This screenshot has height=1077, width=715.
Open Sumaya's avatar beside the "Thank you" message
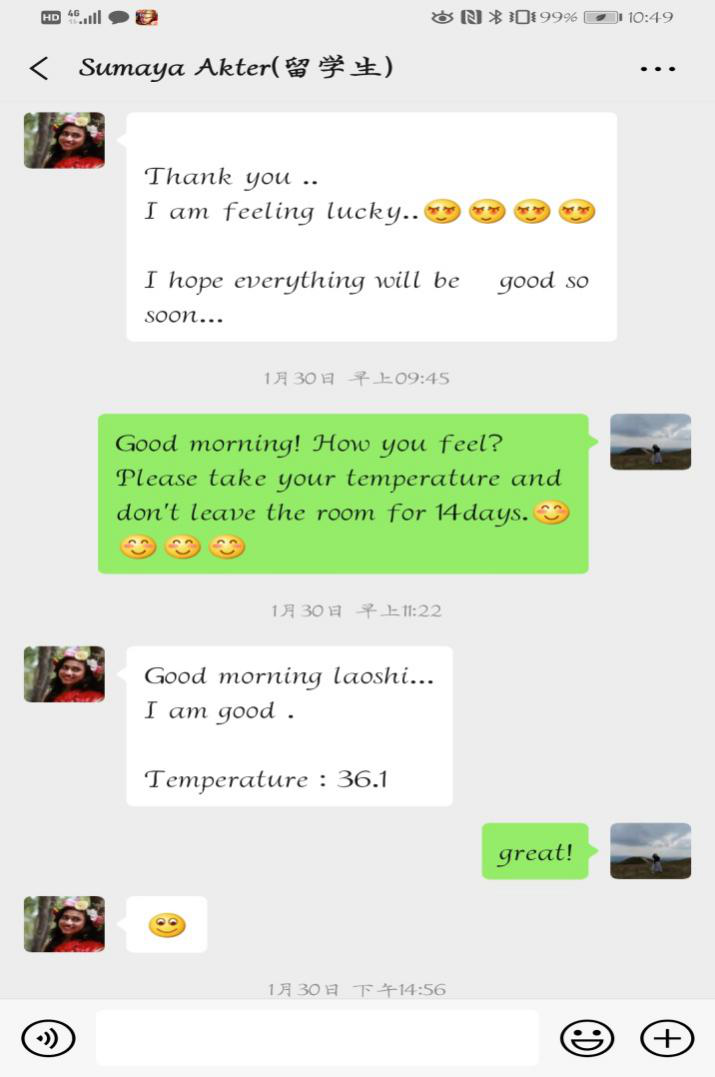(x=64, y=140)
